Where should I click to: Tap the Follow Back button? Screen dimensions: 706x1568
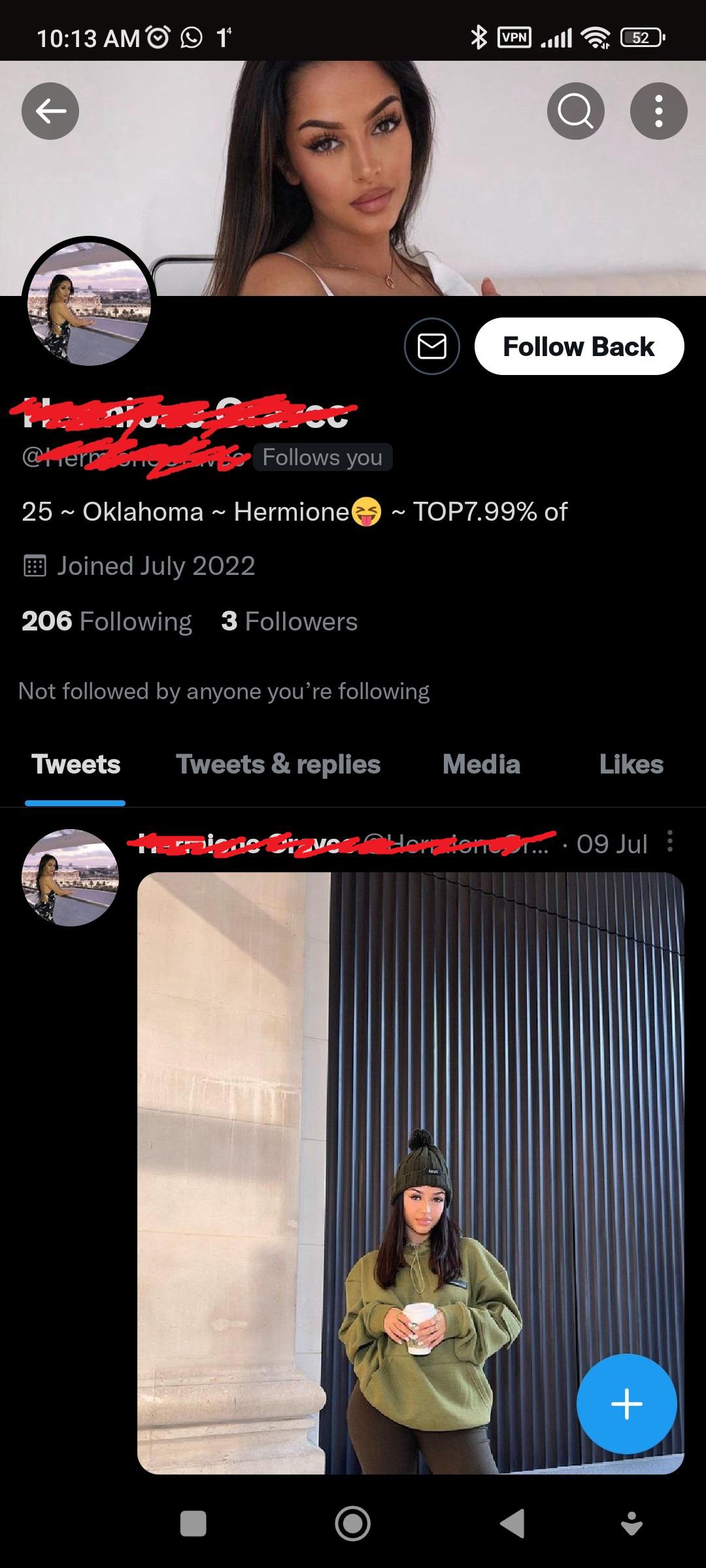[579, 346]
